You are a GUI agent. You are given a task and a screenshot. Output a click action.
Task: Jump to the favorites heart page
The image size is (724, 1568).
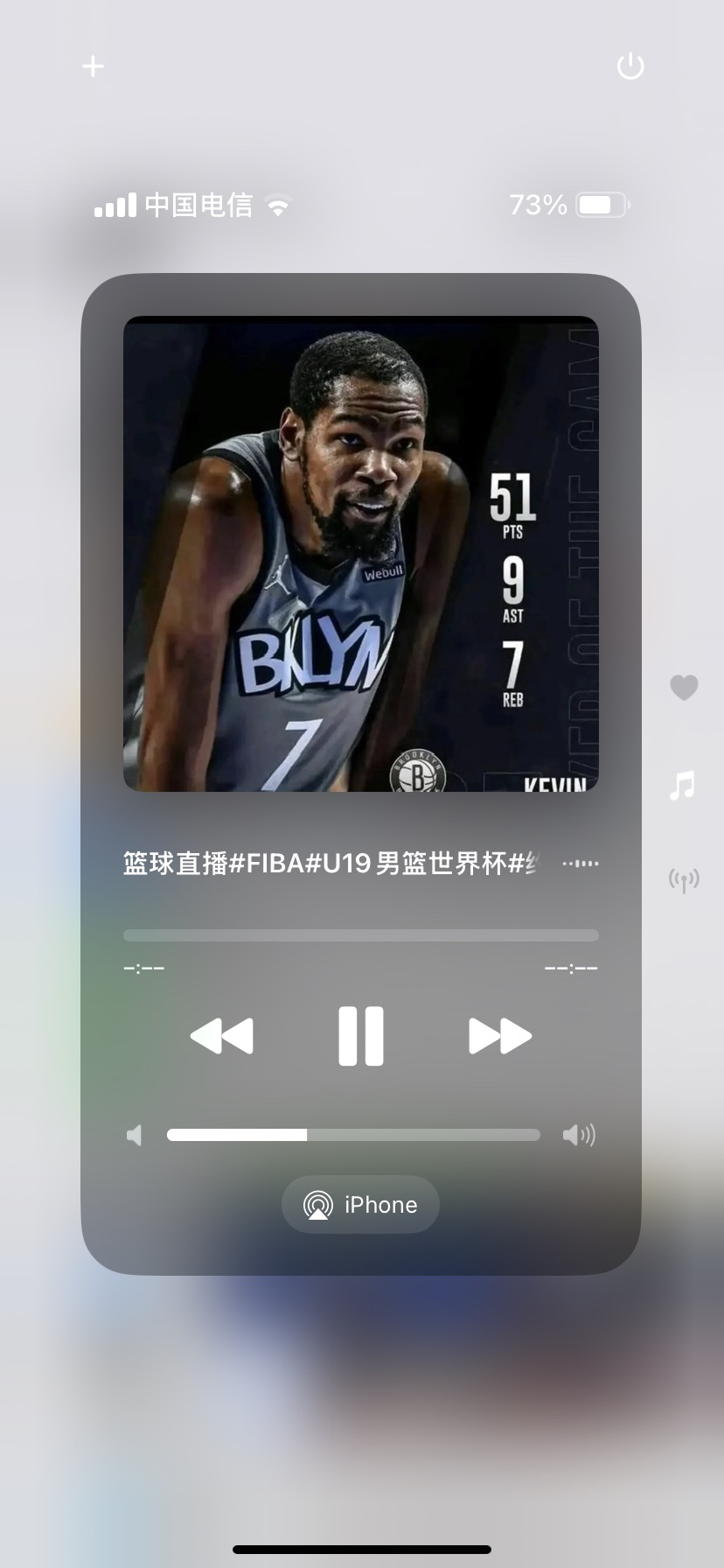[684, 688]
